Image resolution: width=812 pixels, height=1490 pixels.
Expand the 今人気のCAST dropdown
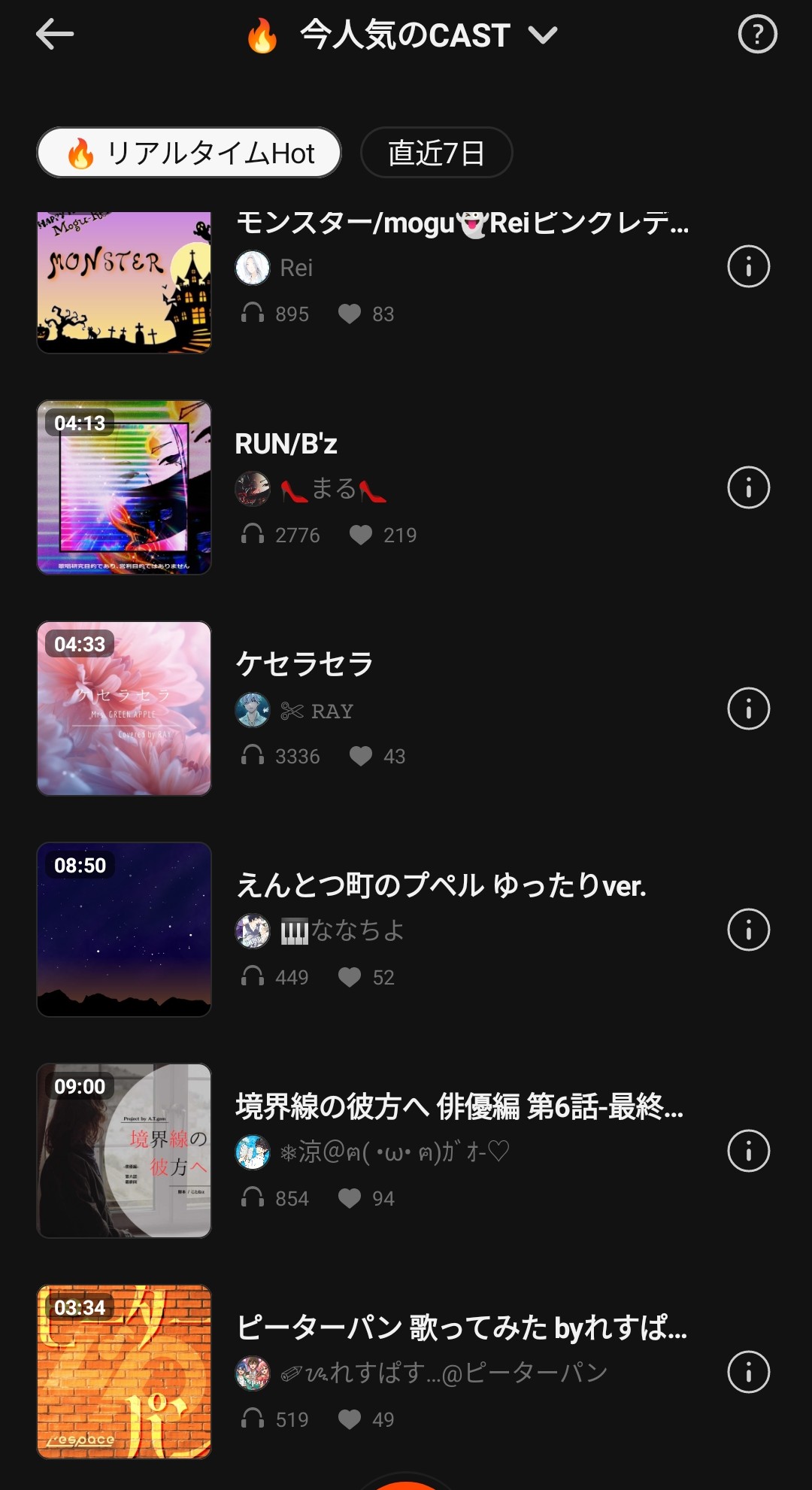click(543, 35)
